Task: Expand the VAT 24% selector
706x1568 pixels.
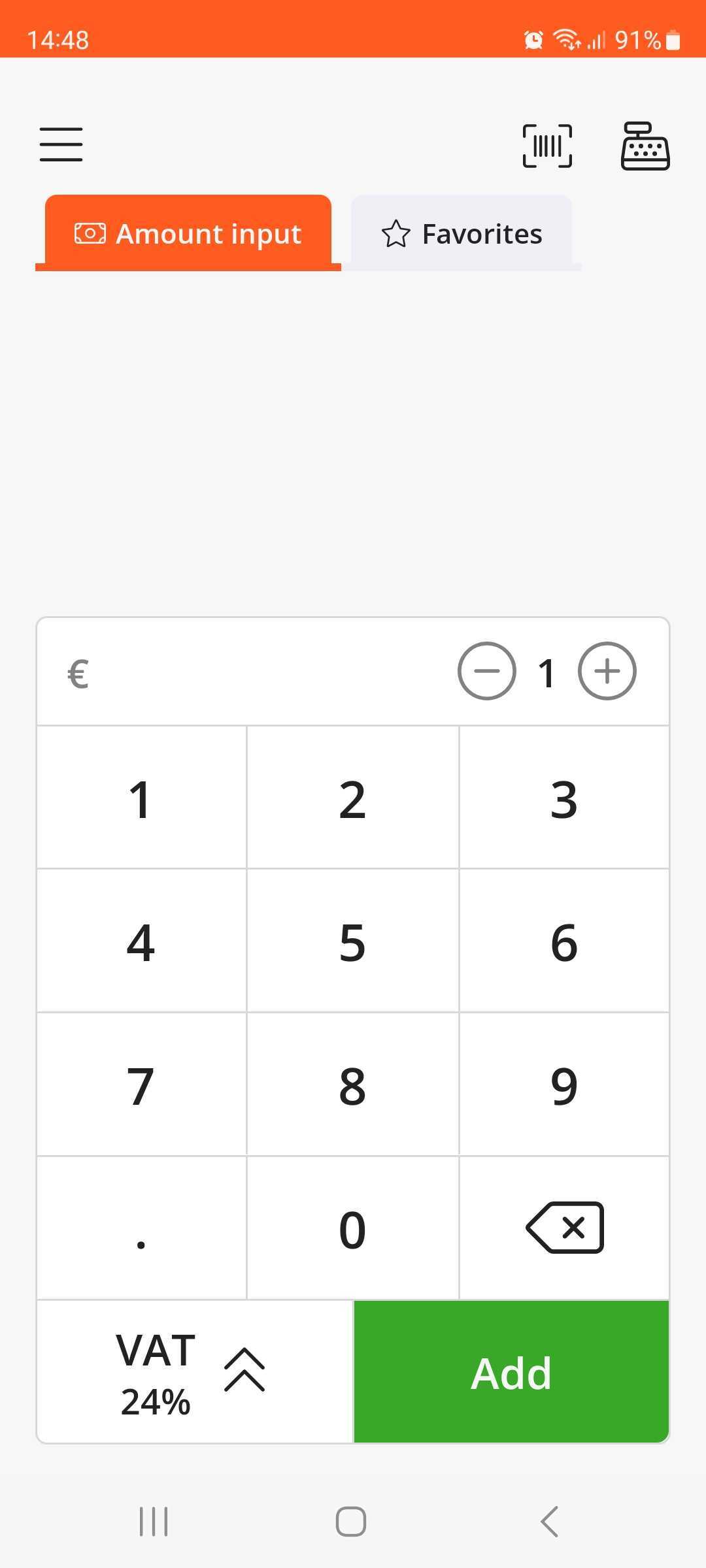Action: click(x=194, y=1372)
